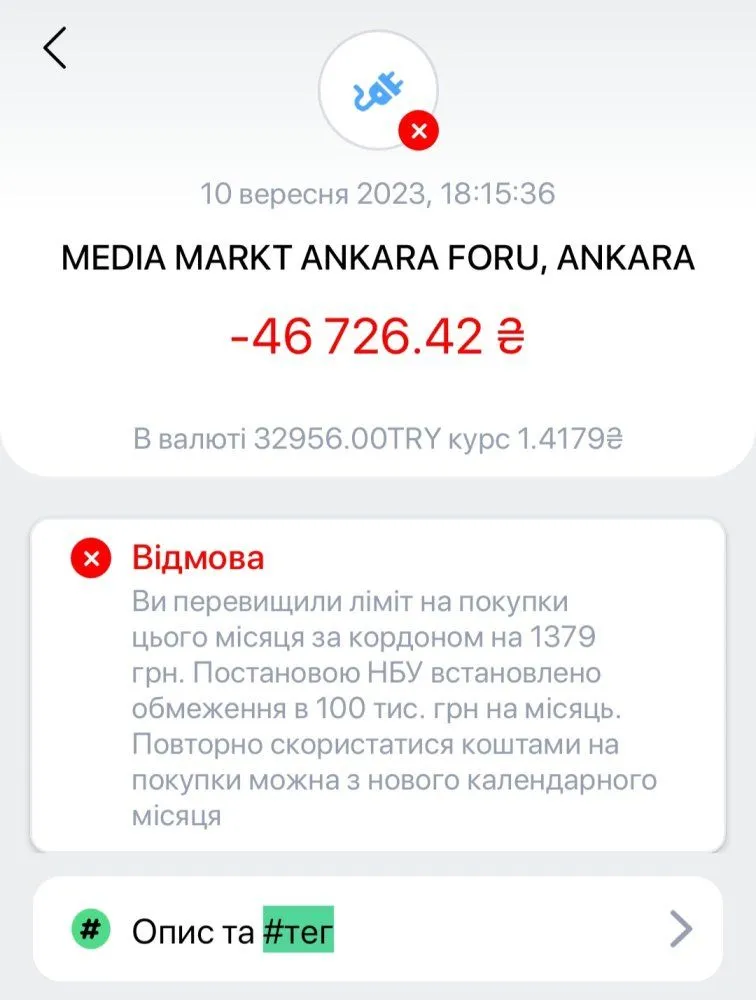The height and width of the screenshot is (1000, 756).
Task: Go back using the top-left arrow
Action: point(55,48)
